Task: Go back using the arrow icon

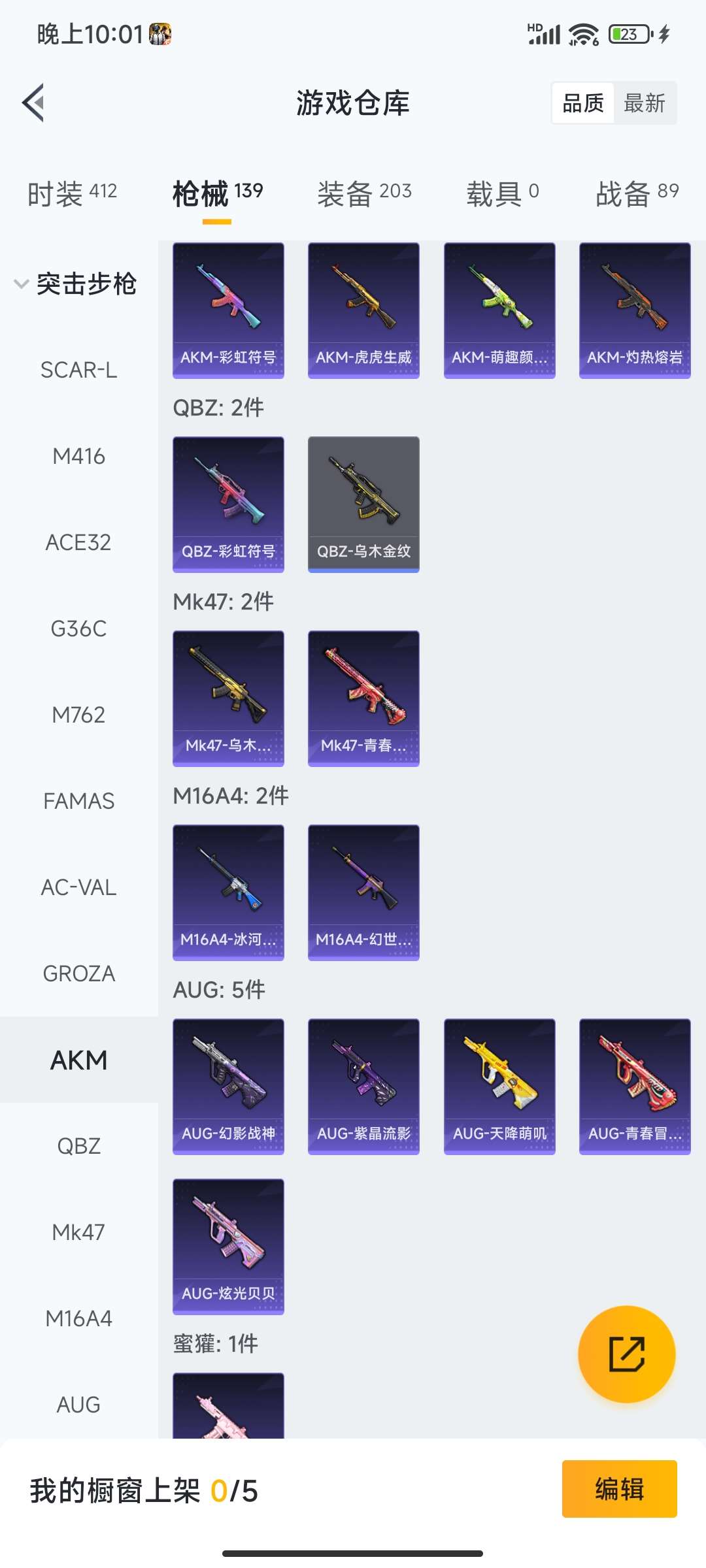Action: click(x=34, y=103)
